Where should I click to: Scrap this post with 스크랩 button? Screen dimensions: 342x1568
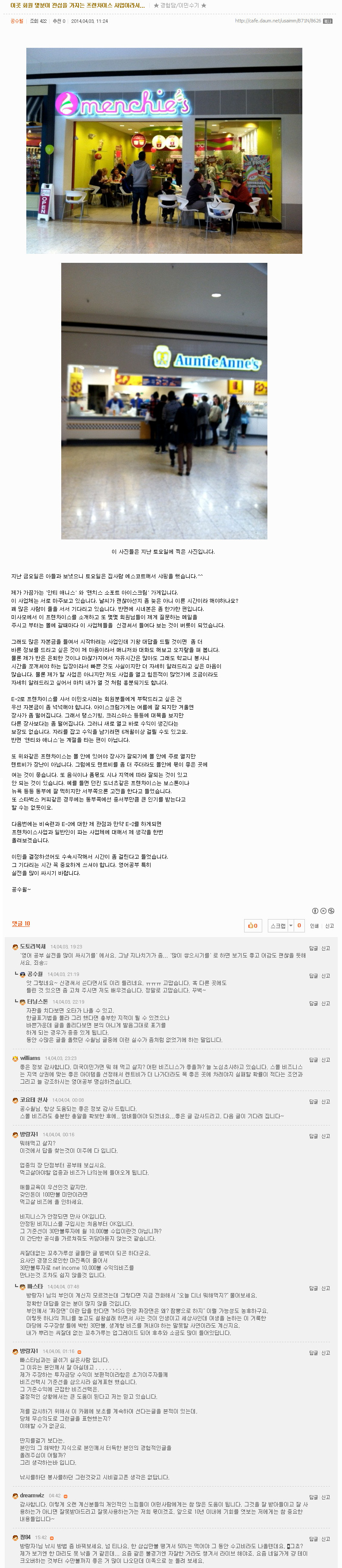[277, 925]
